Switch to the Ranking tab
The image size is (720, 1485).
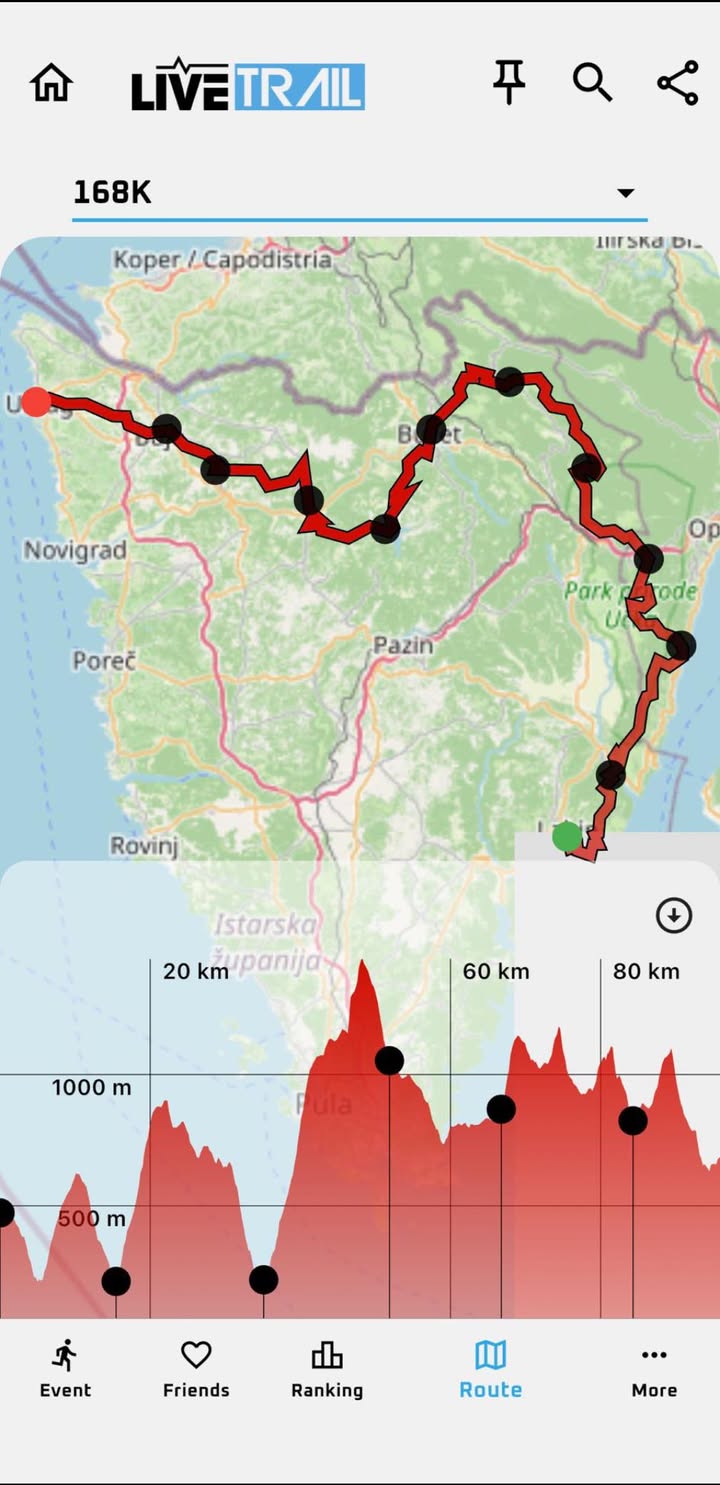click(x=327, y=1369)
